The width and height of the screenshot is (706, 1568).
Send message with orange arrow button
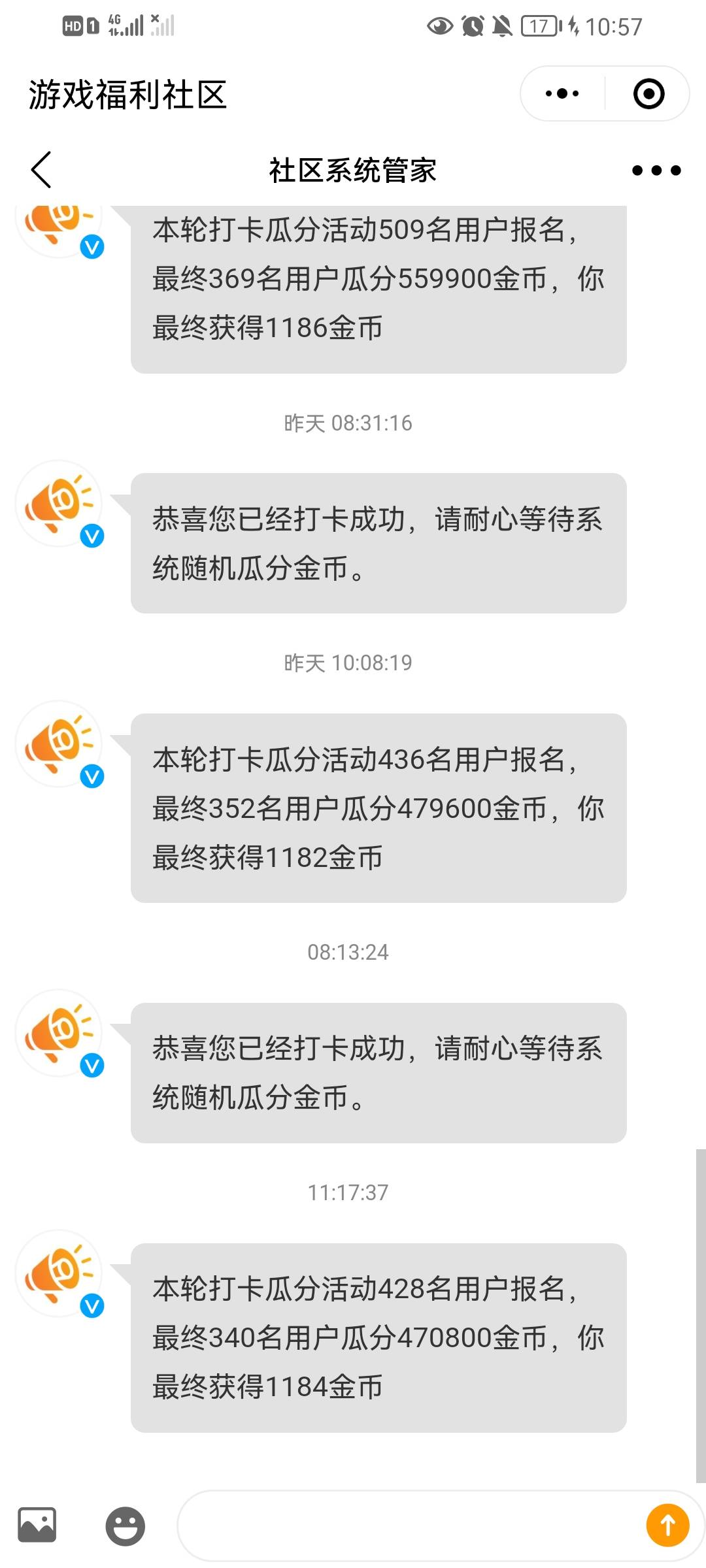click(667, 1526)
